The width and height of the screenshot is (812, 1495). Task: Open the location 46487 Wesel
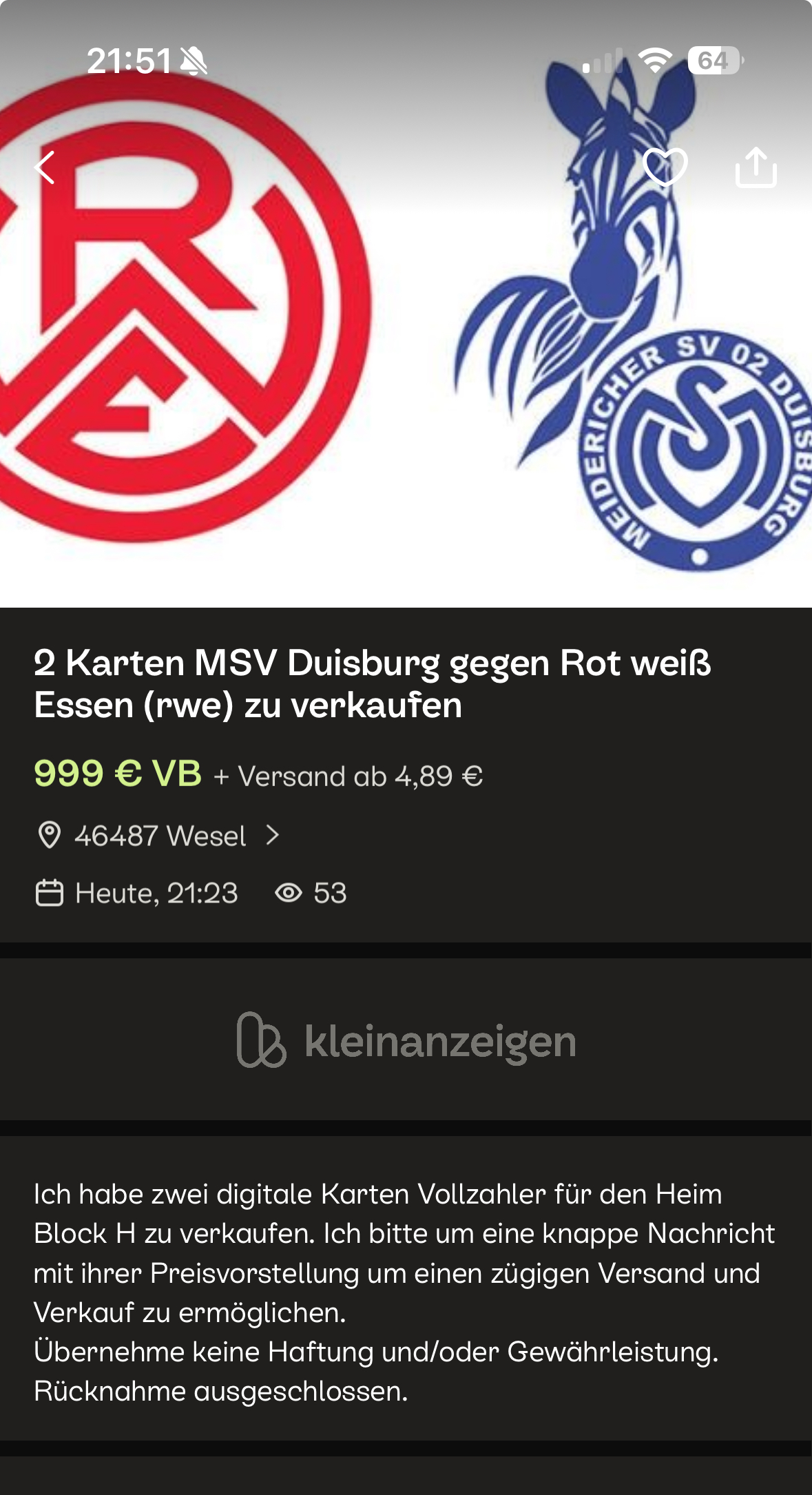point(159,836)
